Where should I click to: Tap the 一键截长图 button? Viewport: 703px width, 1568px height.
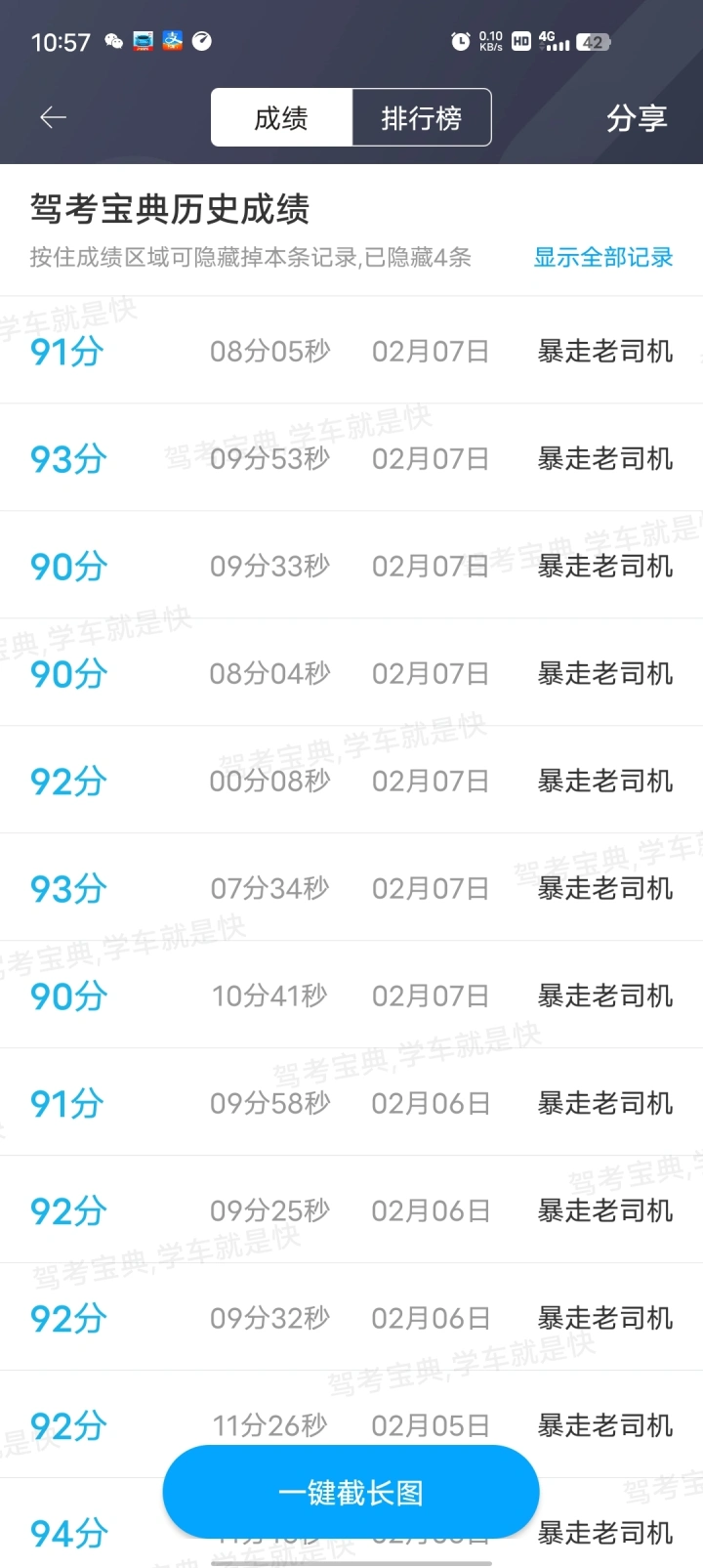pos(351,1493)
